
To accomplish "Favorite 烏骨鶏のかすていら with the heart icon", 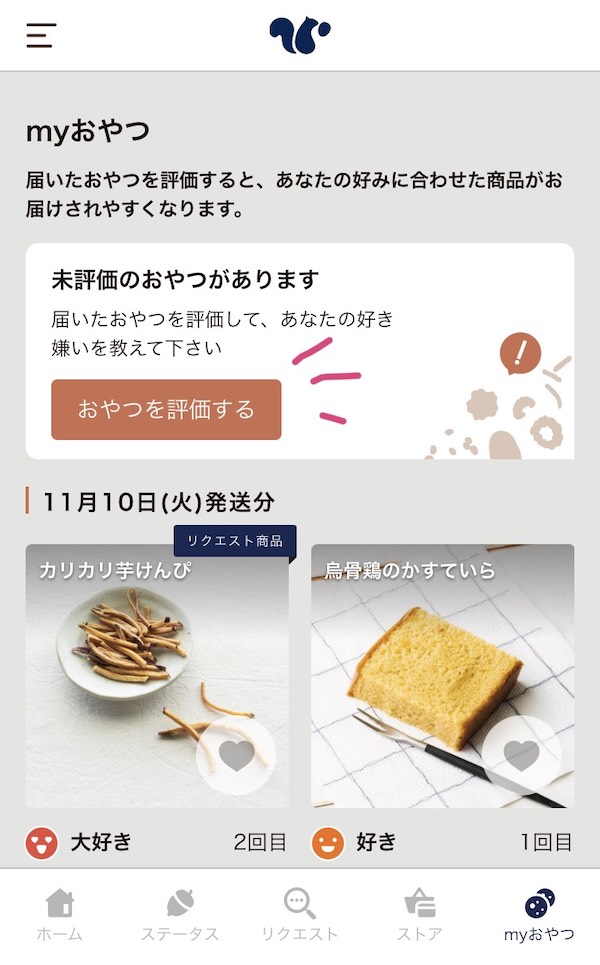I will [521, 756].
